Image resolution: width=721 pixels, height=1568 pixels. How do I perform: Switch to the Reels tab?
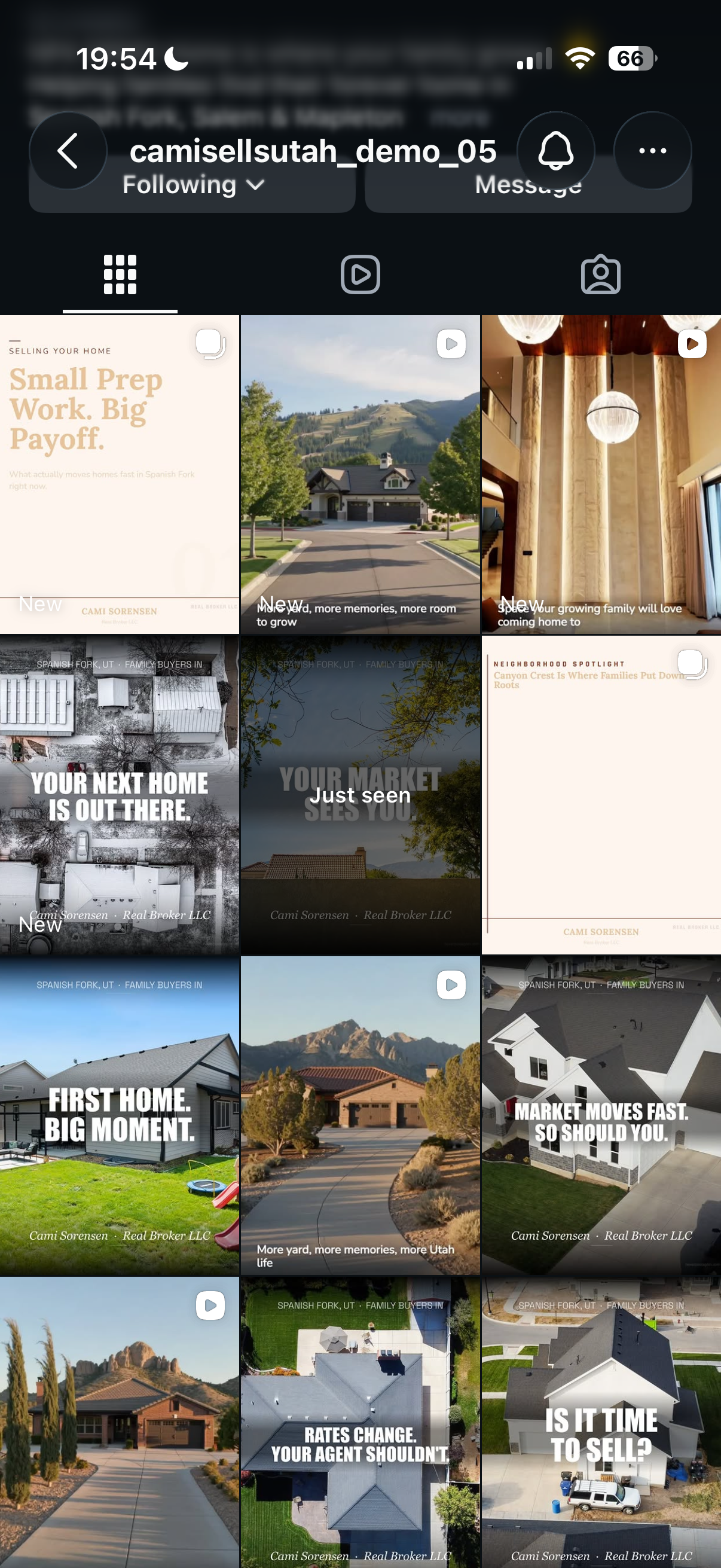pos(360,274)
